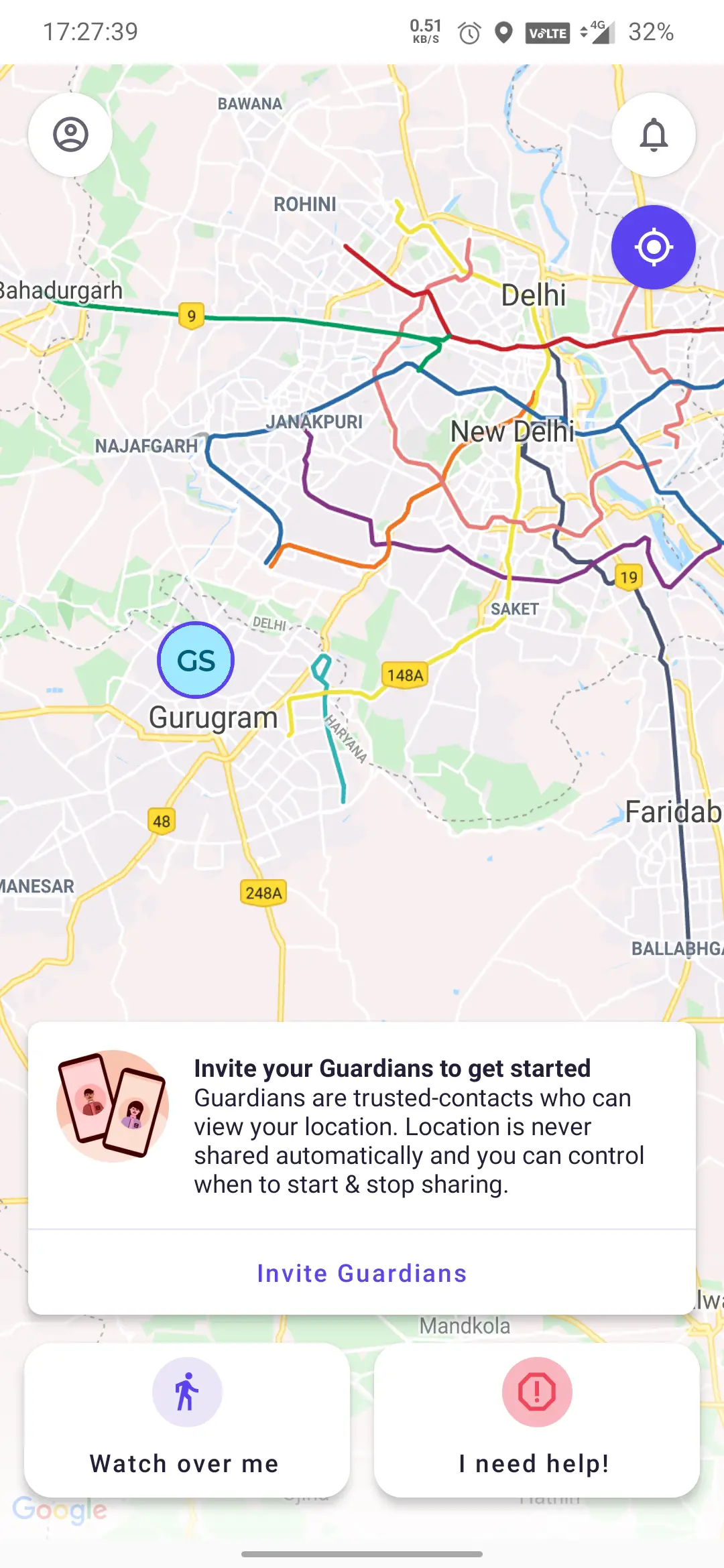Image resolution: width=724 pixels, height=1568 pixels.
Task: Tap Invite Guardians
Action: coord(362,1273)
